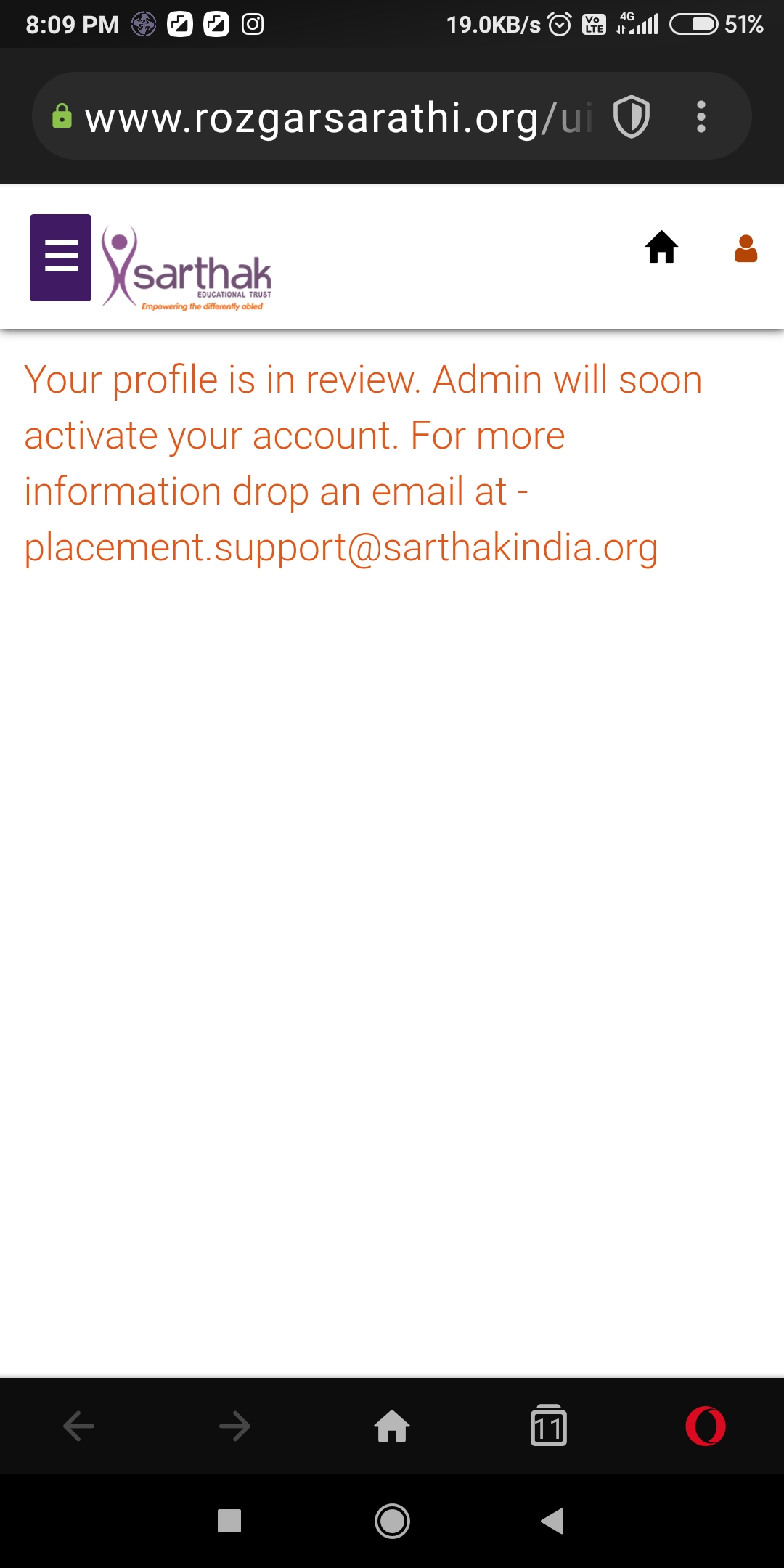
Task: Go back with the browser back arrow
Action: pyautogui.click(x=78, y=1426)
